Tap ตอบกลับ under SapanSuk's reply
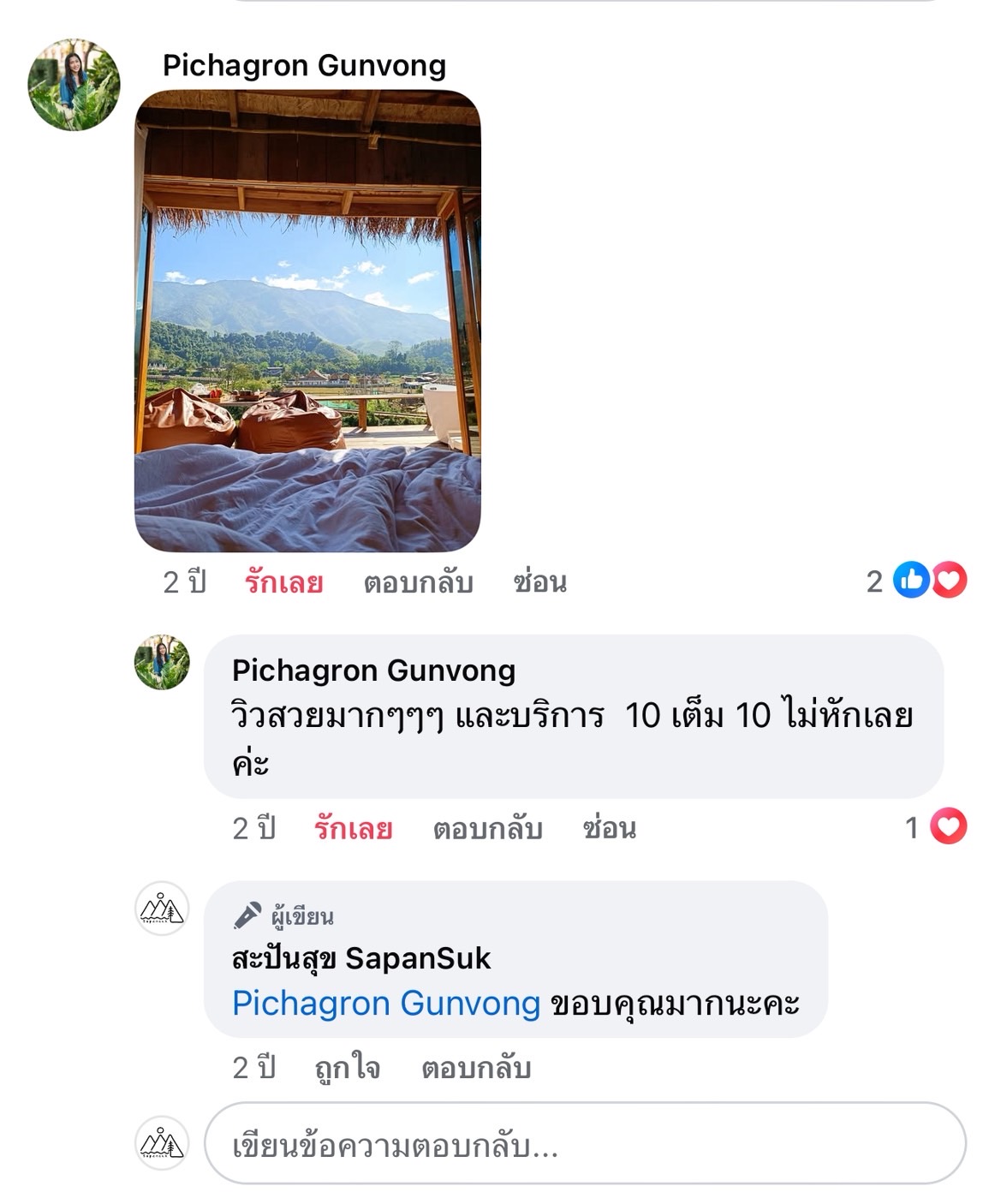This screenshot has width=995, height=1204. (476, 1068)
